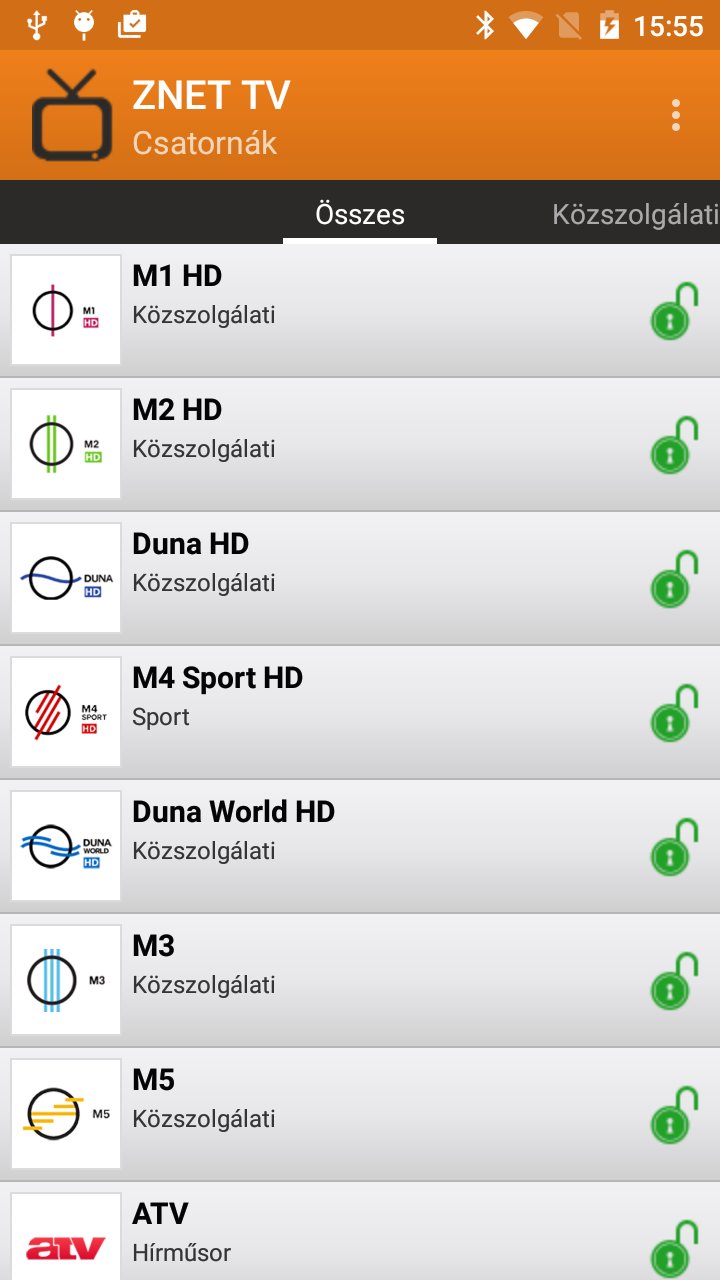Tap the Bluetooth icon in the status bar

tap(487, 24)
